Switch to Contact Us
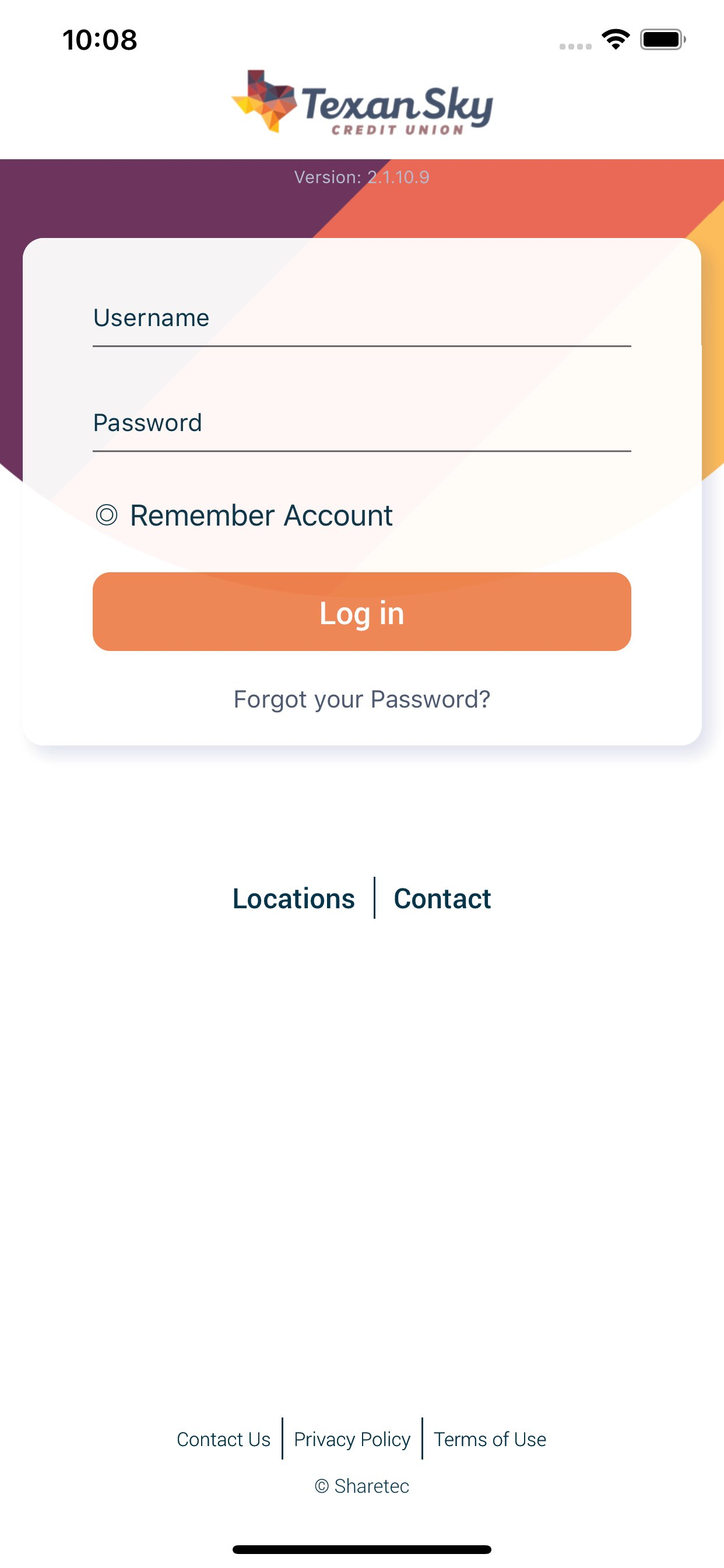 (223, 1440)
